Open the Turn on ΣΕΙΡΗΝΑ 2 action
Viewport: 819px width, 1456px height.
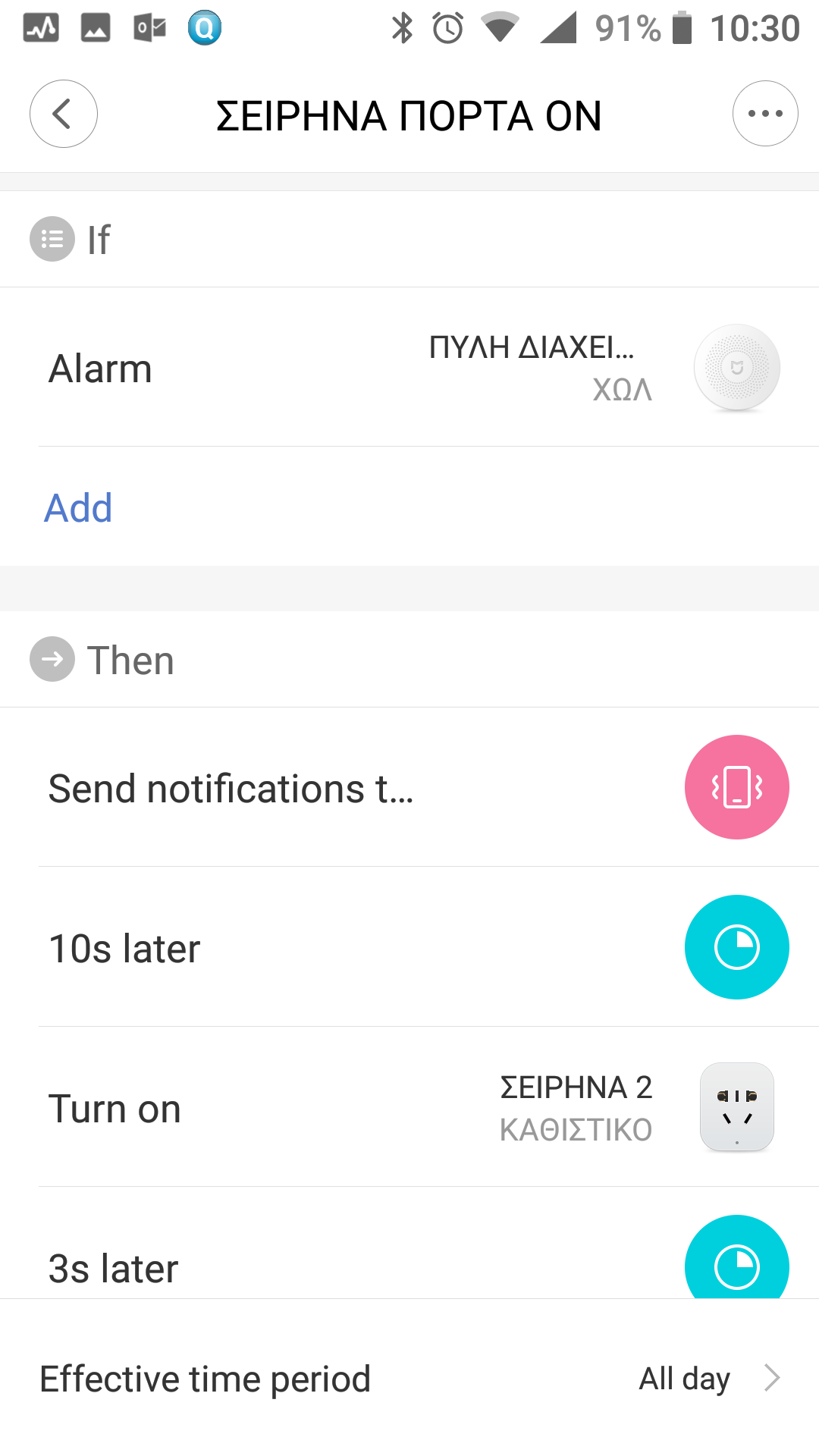tap(409, 1108)
